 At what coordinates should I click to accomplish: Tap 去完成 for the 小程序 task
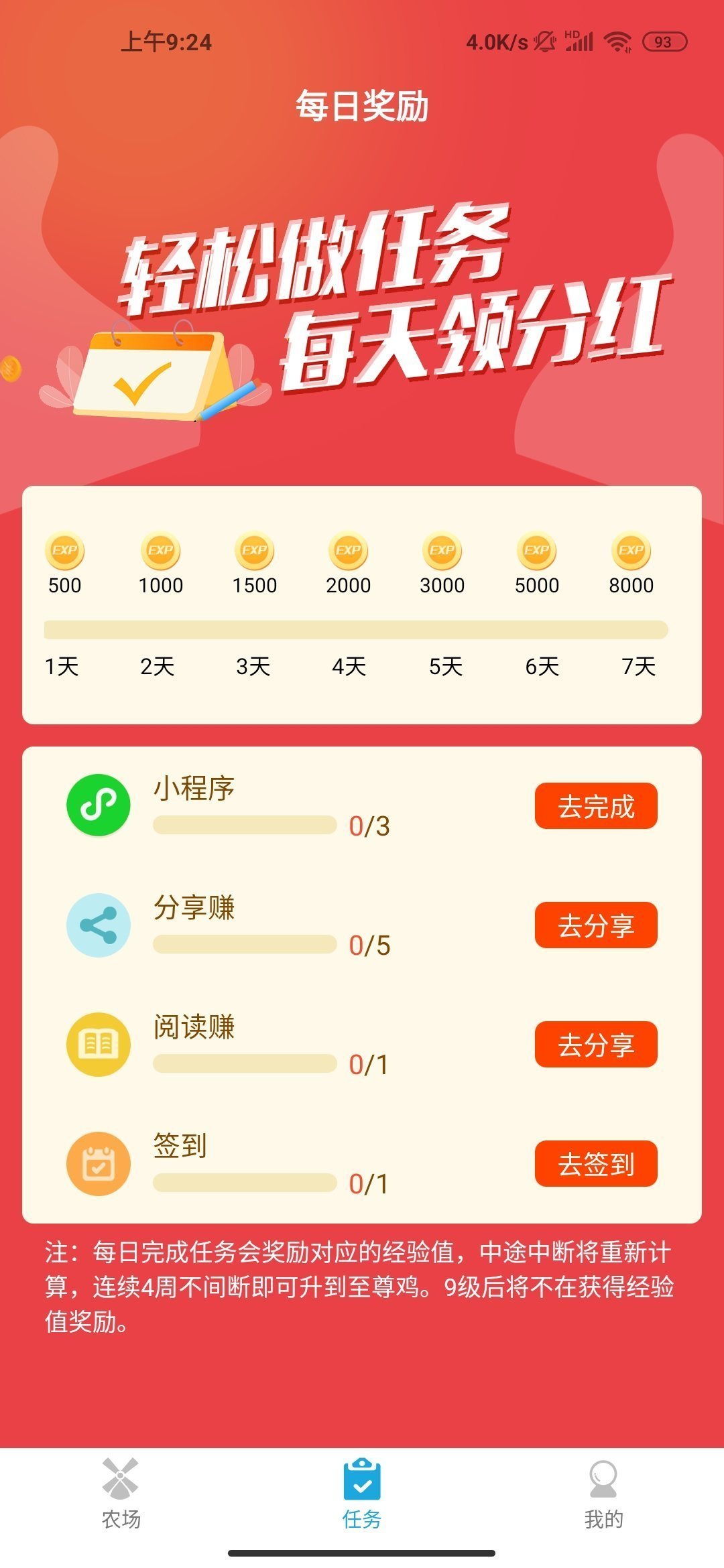coord(595,805)
